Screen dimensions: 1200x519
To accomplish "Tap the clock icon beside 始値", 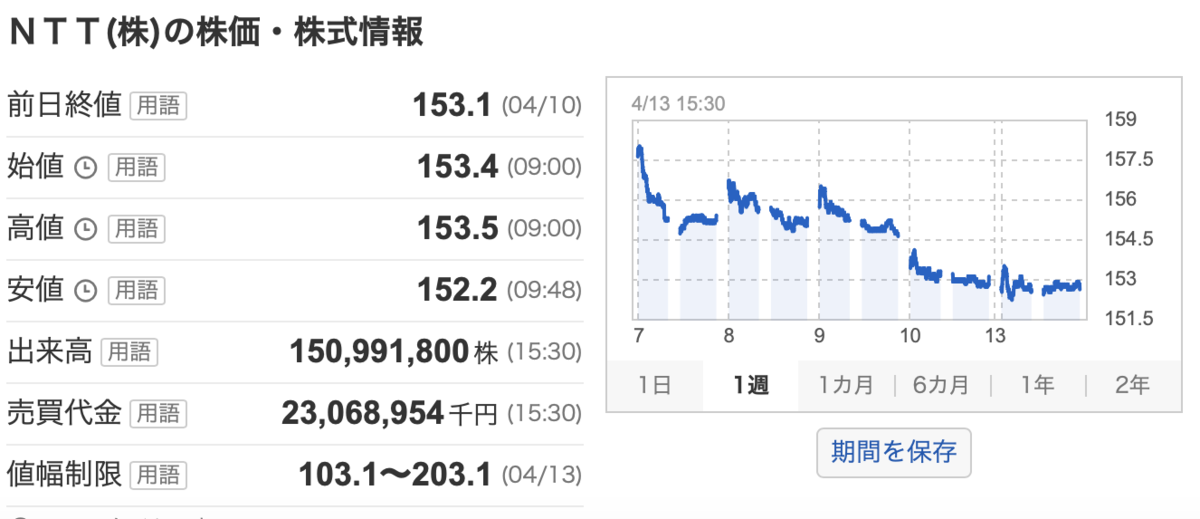I will click(86, 168).
